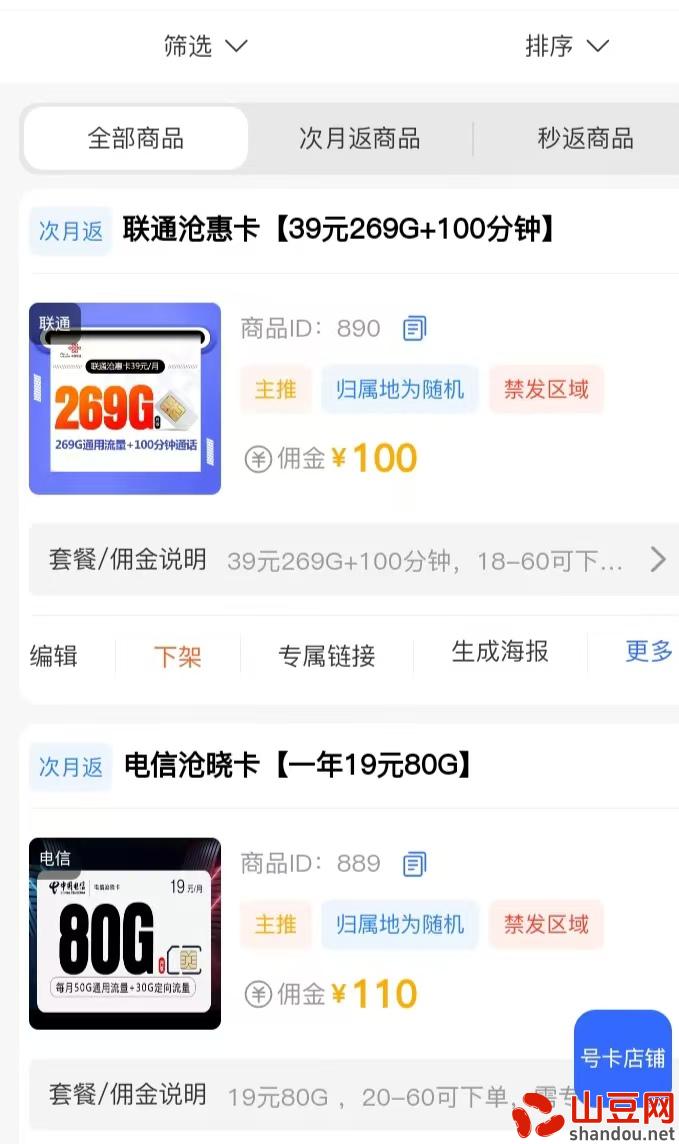Select the 全部商品 tab
This screenshot has width=679, height=1144.
[136, 138]
